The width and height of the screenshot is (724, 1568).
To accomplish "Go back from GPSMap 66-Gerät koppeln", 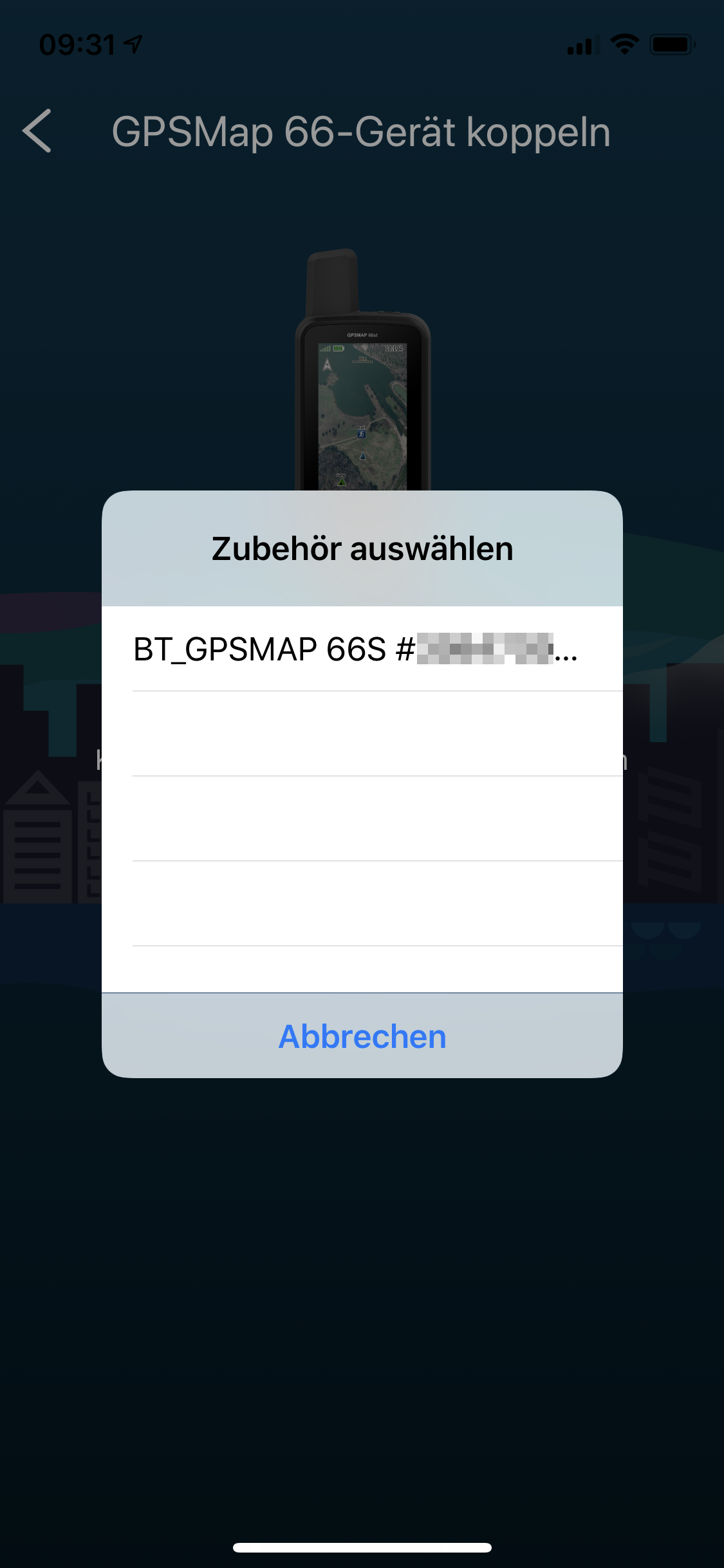I will point(37,131).
